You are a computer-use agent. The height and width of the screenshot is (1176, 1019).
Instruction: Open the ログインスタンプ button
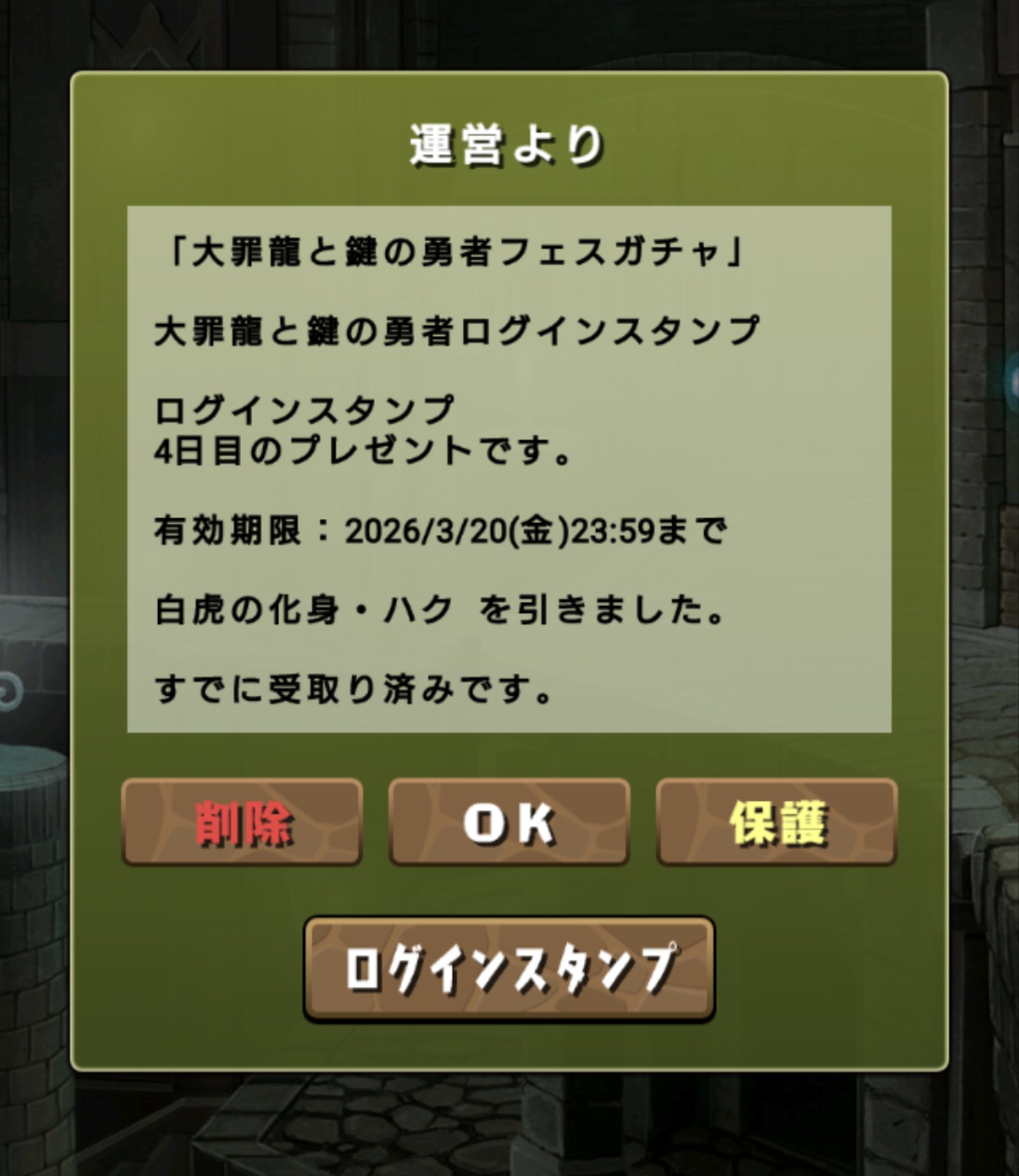[x=509, y=970]
